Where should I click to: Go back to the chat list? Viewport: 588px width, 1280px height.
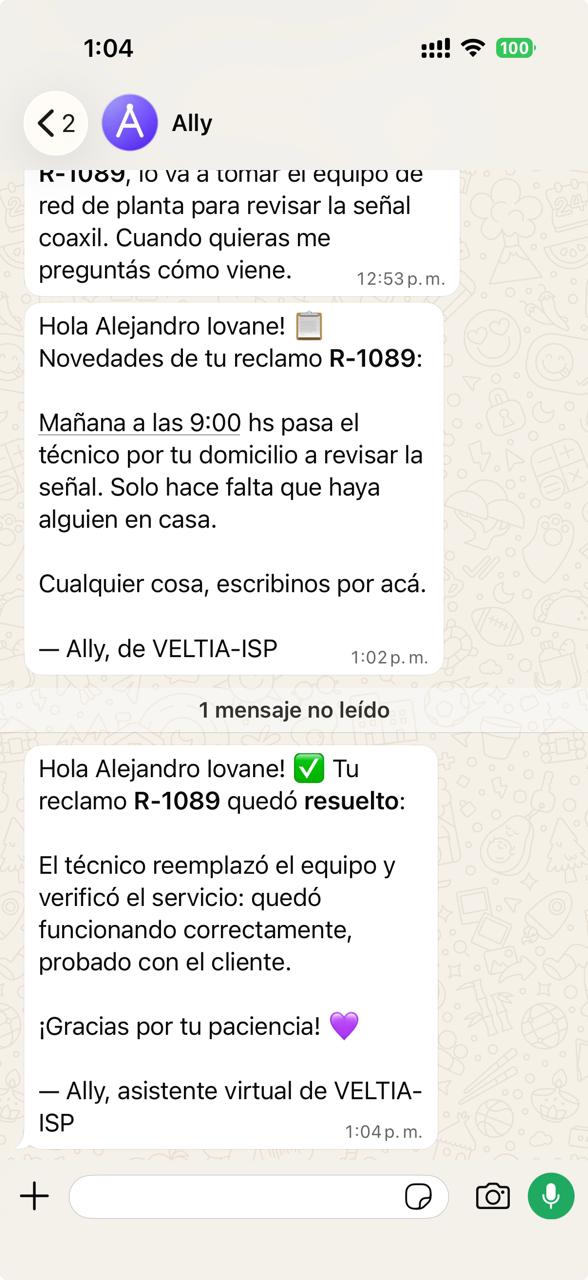tap(56, 123)
